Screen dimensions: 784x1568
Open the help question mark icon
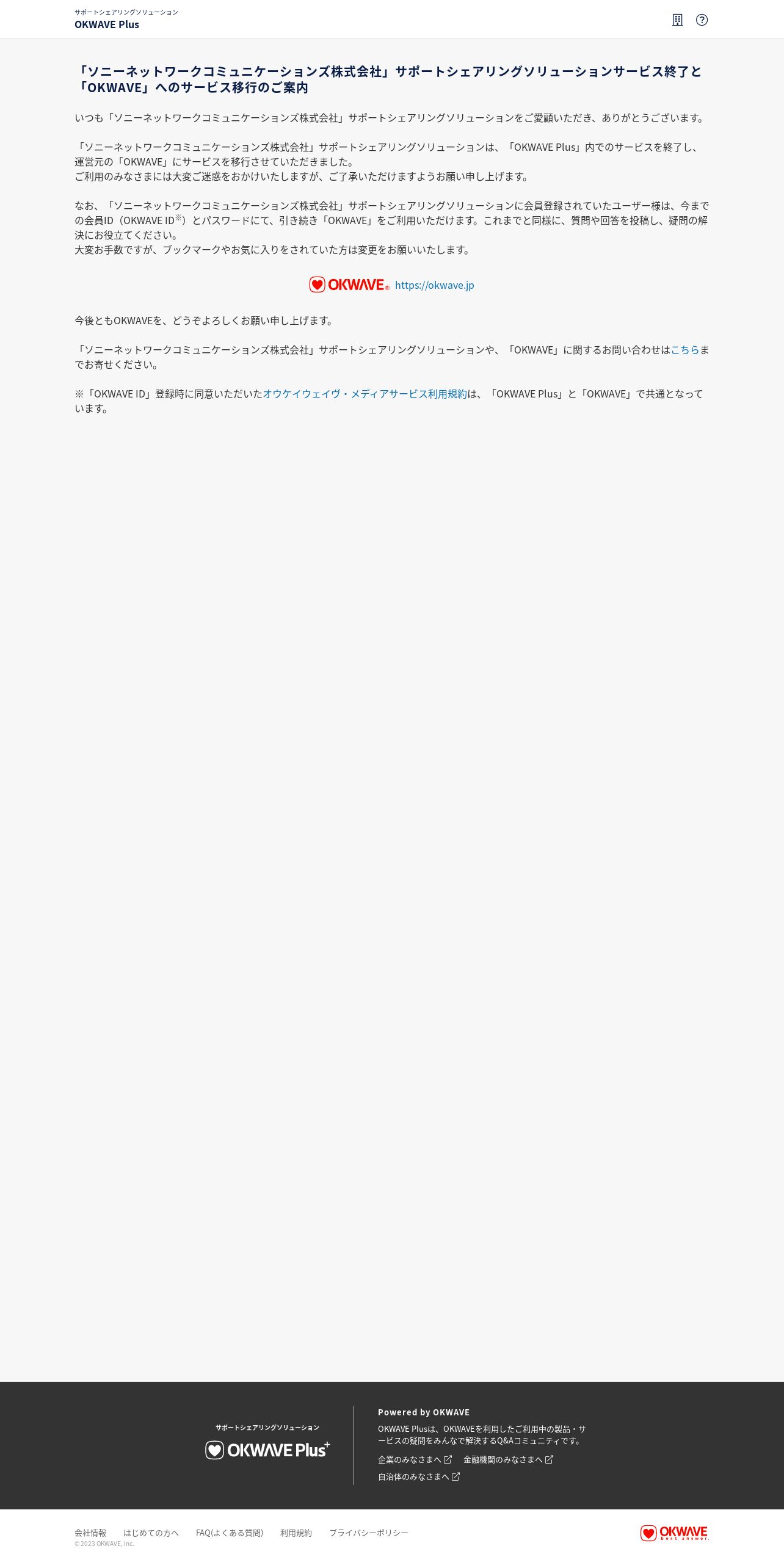[702, 20]
